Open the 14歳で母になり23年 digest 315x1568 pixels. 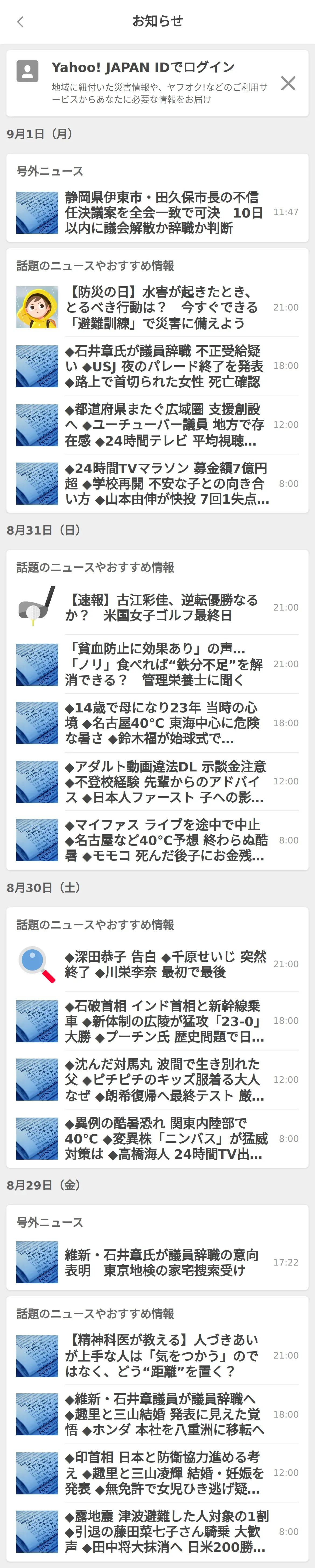164,723
